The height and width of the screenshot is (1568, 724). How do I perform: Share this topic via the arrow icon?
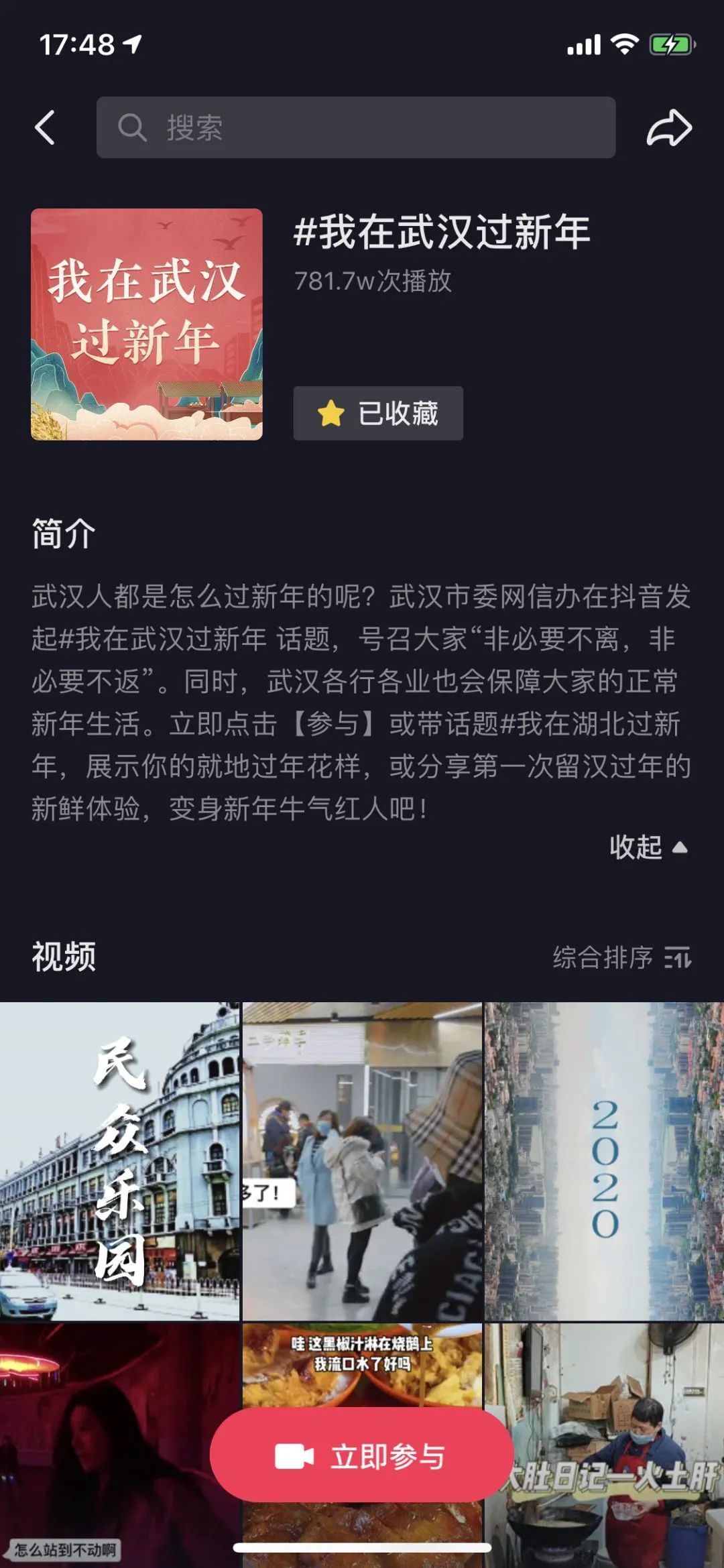[668, 127]
